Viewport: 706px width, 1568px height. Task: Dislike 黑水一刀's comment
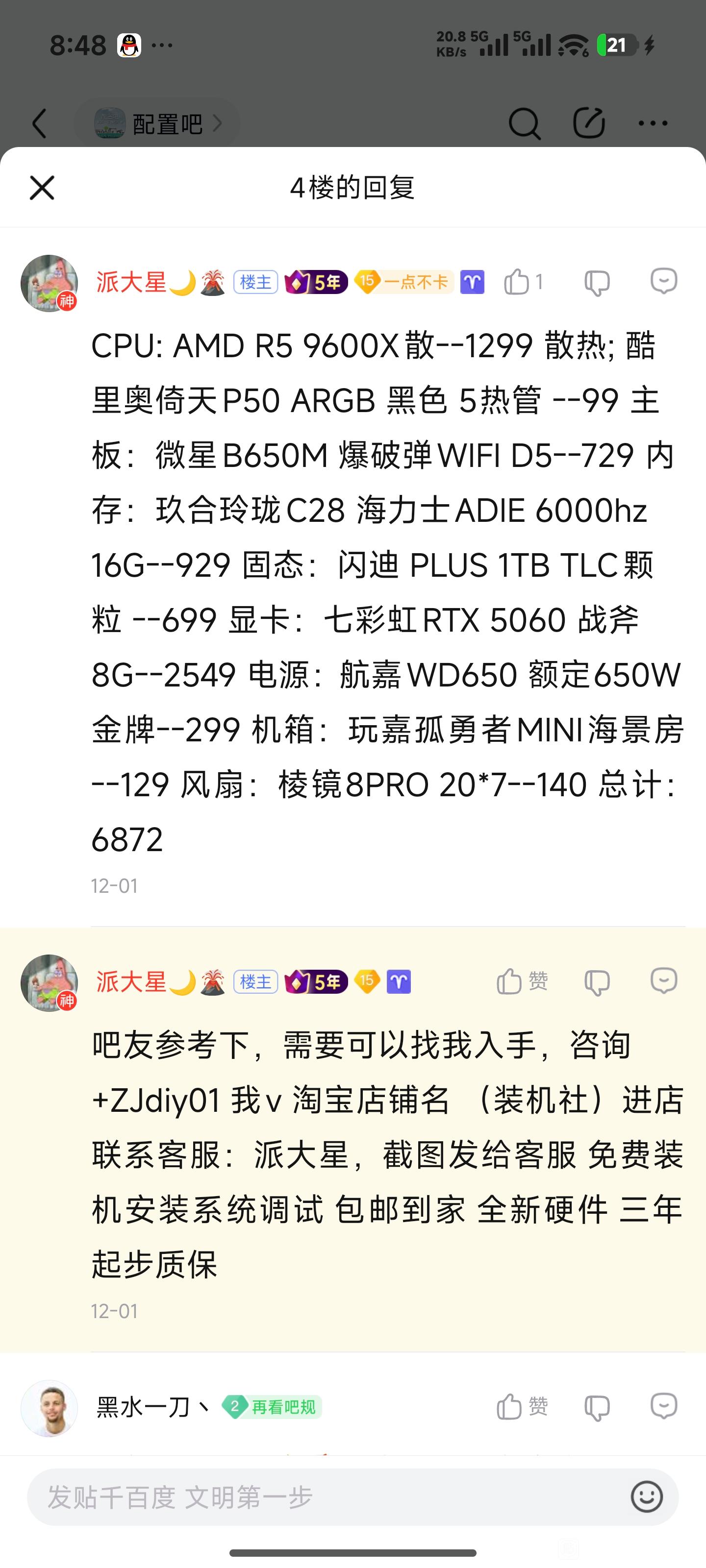click(597, 1408)
